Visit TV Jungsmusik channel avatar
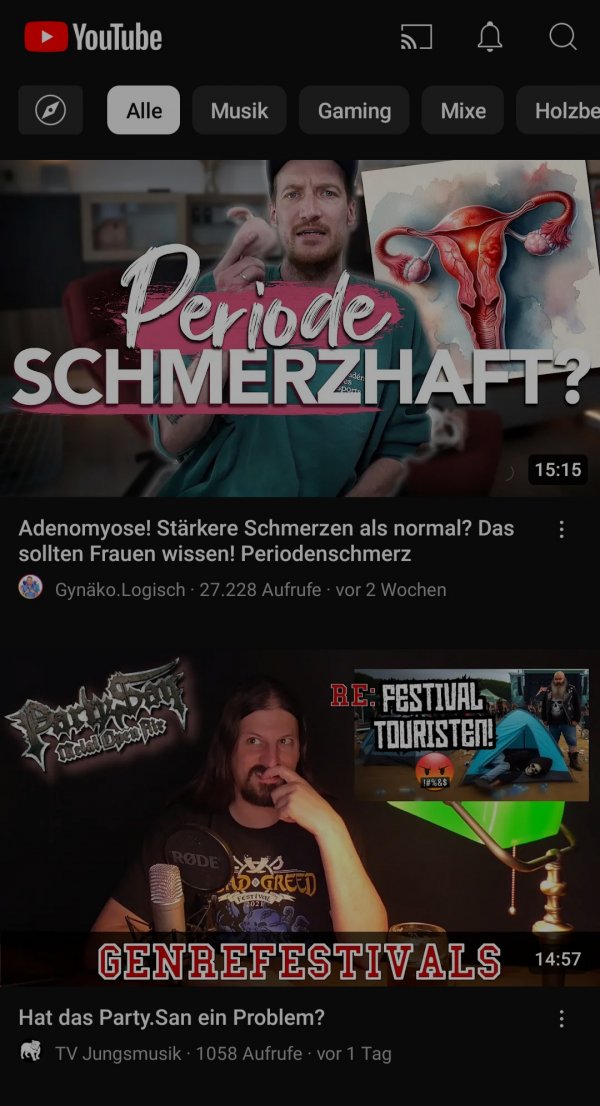This screenshot has height=1106, width=600. coord(31,1052)
